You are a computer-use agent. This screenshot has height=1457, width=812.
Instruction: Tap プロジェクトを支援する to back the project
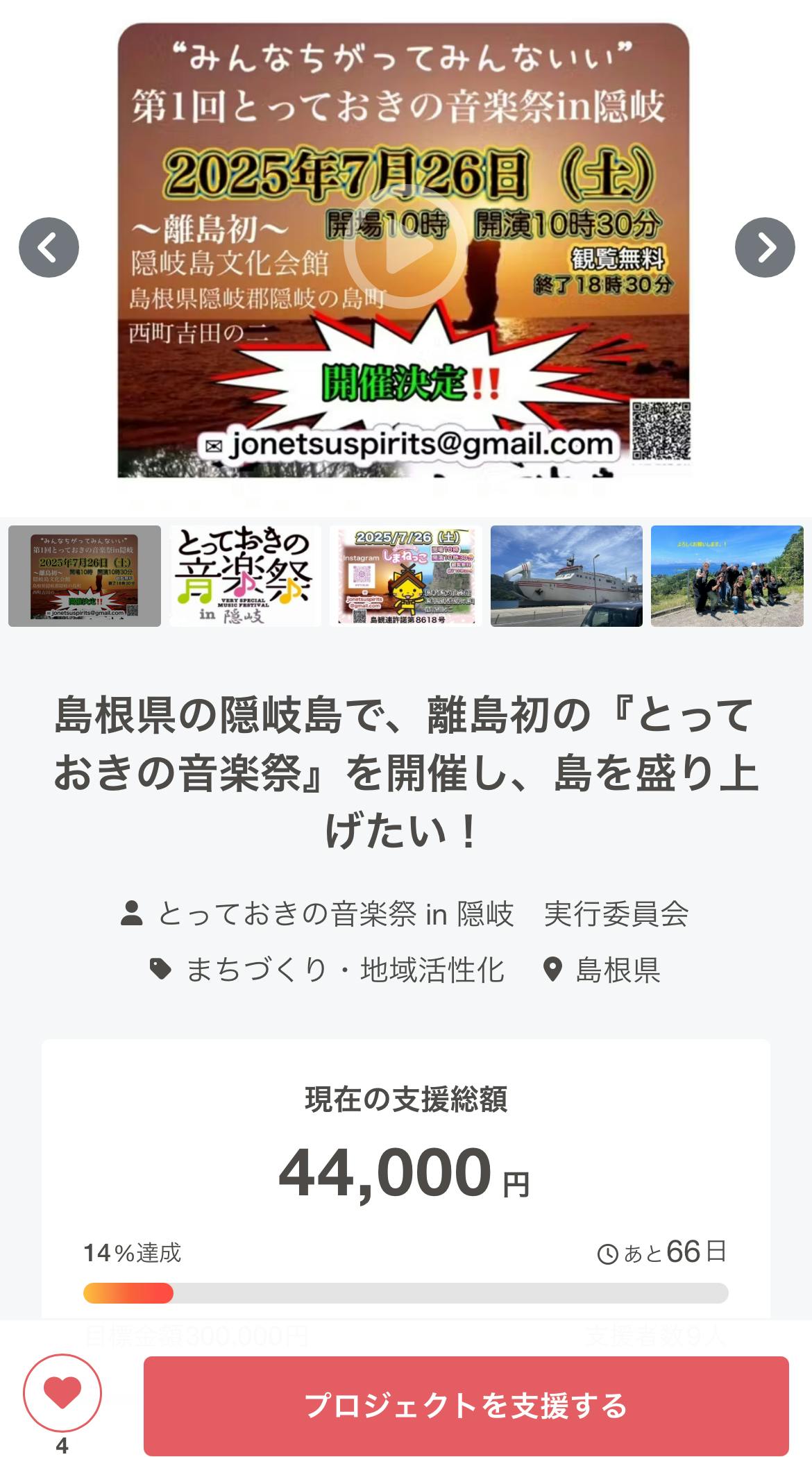pos(466,1405)
